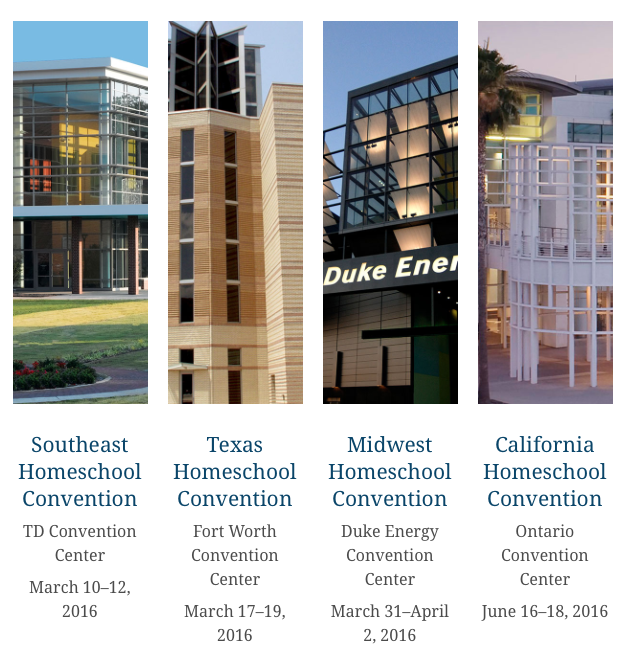
Task: Open the Southeast Homeschool Convention link
Action: 80,471
